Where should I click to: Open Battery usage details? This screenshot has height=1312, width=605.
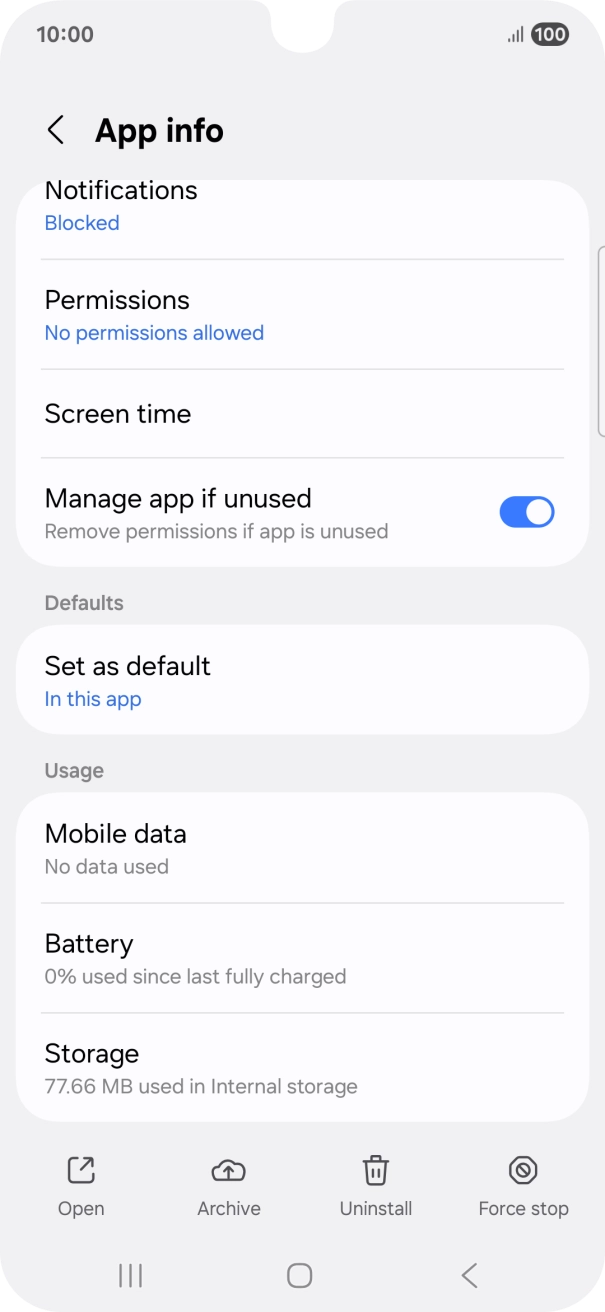tap(302, 958)
